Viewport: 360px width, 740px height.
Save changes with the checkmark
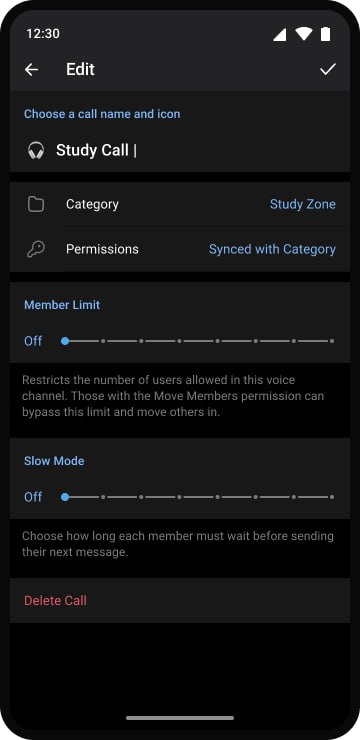(x=327, y=69)
